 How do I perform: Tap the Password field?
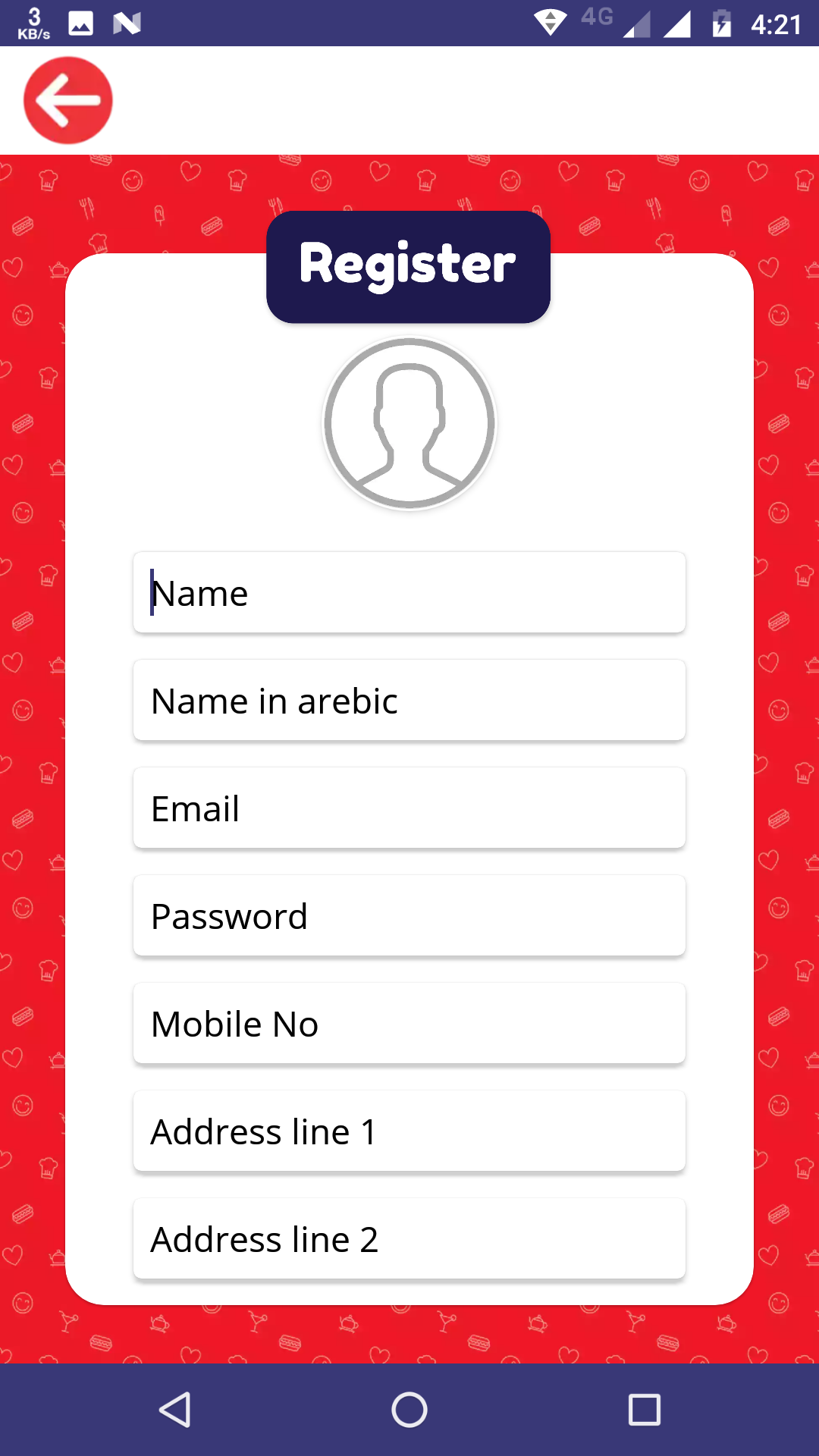pos(409,915)
